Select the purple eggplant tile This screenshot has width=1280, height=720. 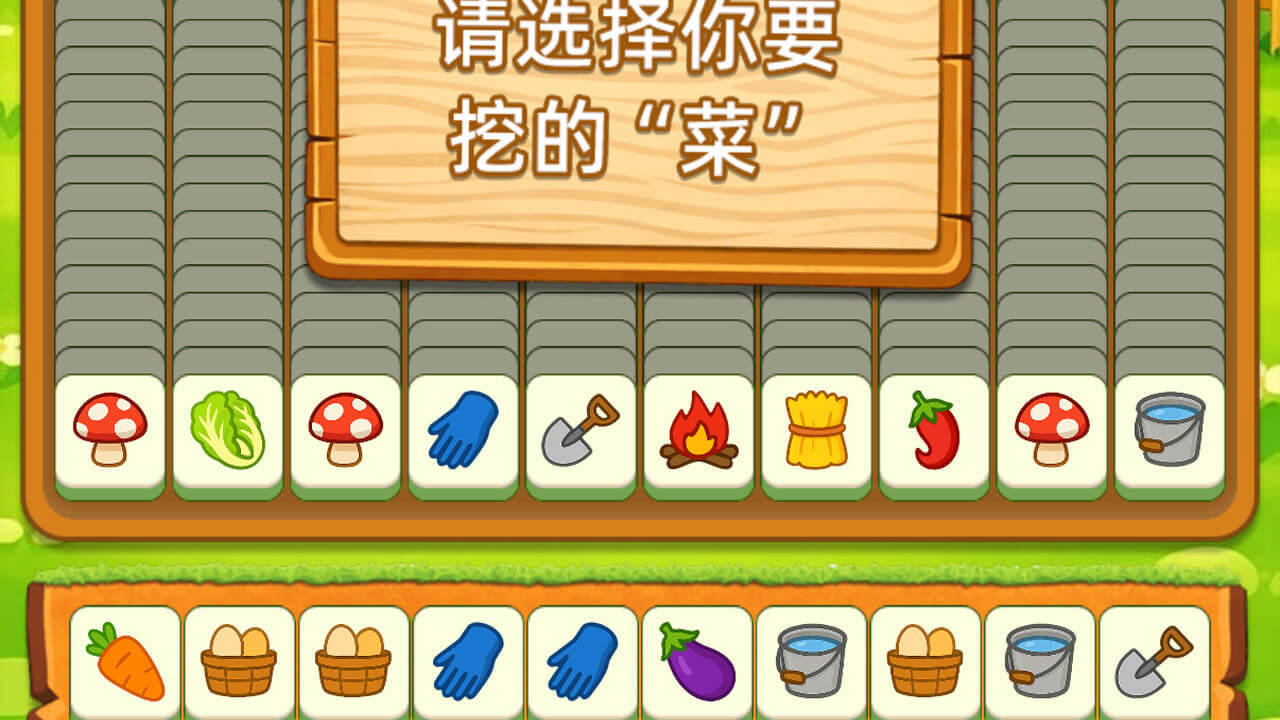point(697,661)
